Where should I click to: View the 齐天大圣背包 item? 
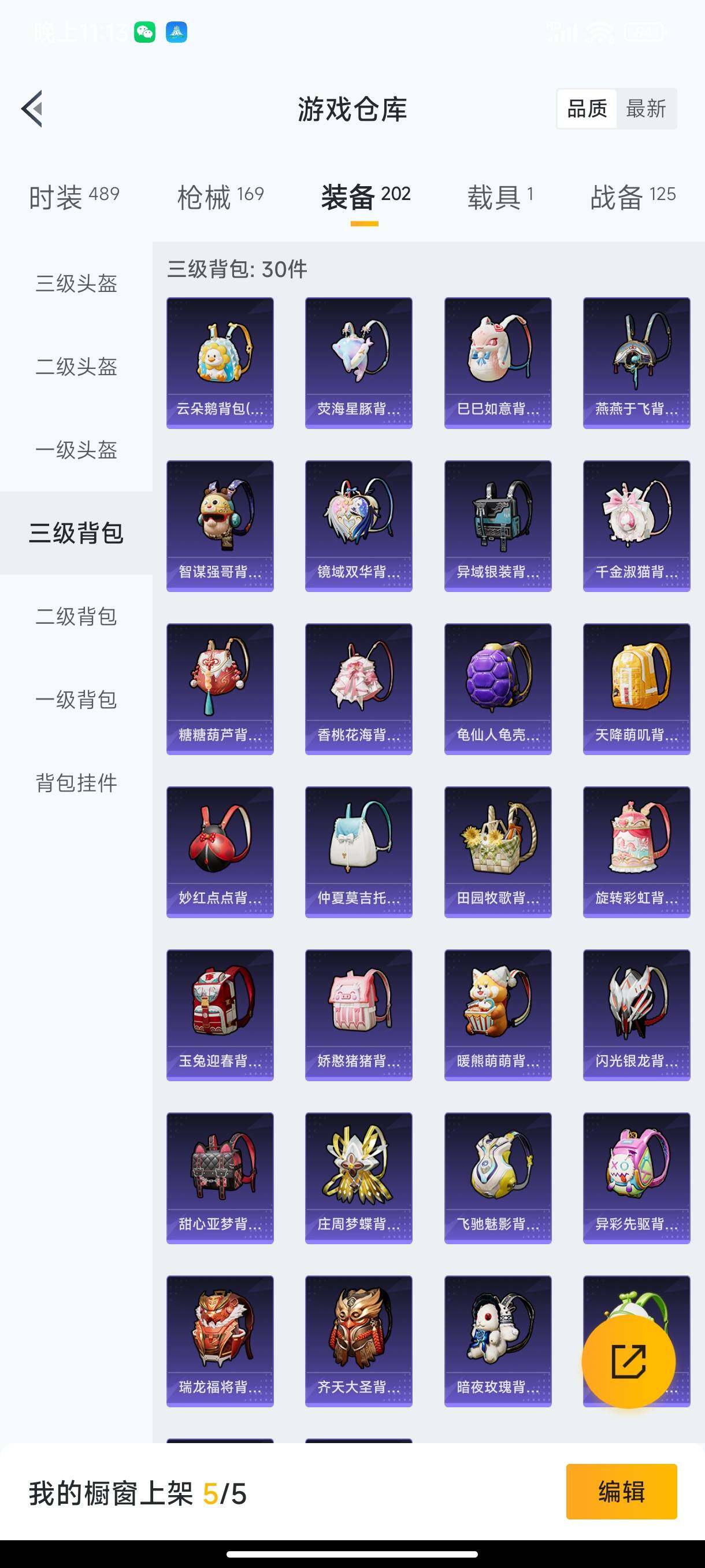(358, 1341)
